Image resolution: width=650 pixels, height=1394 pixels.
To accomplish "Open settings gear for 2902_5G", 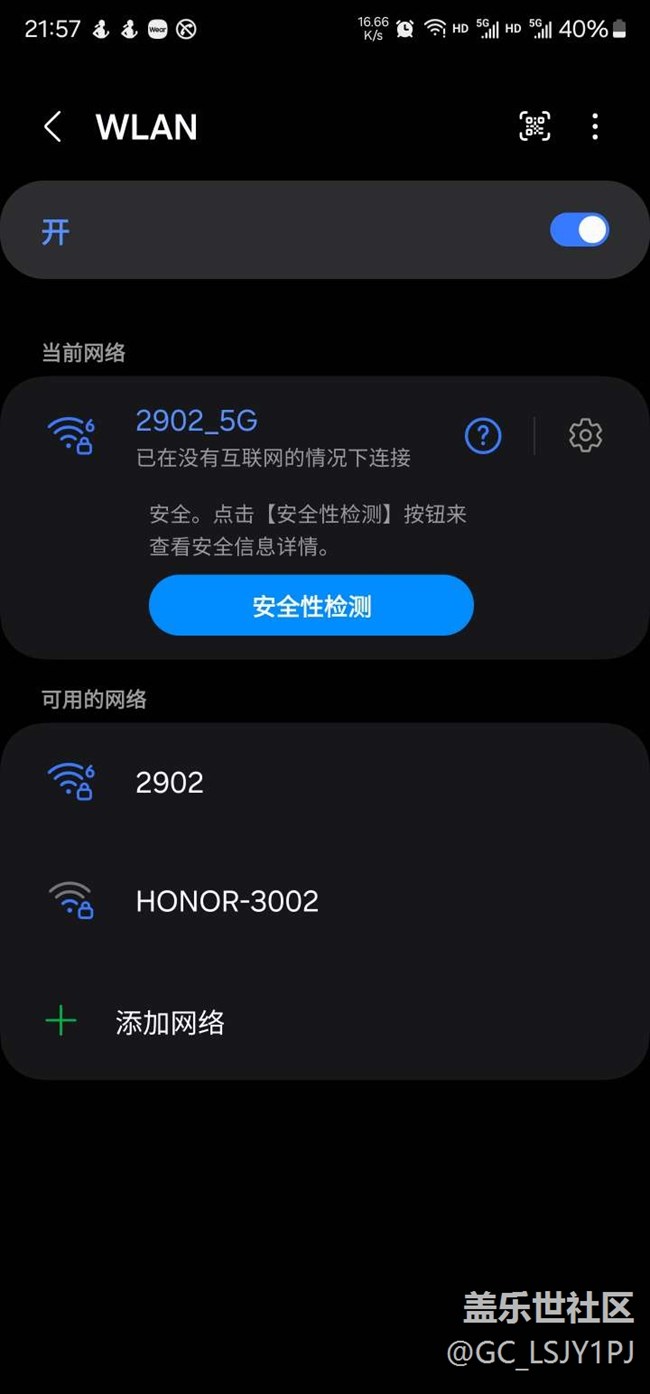I will 585,435.
